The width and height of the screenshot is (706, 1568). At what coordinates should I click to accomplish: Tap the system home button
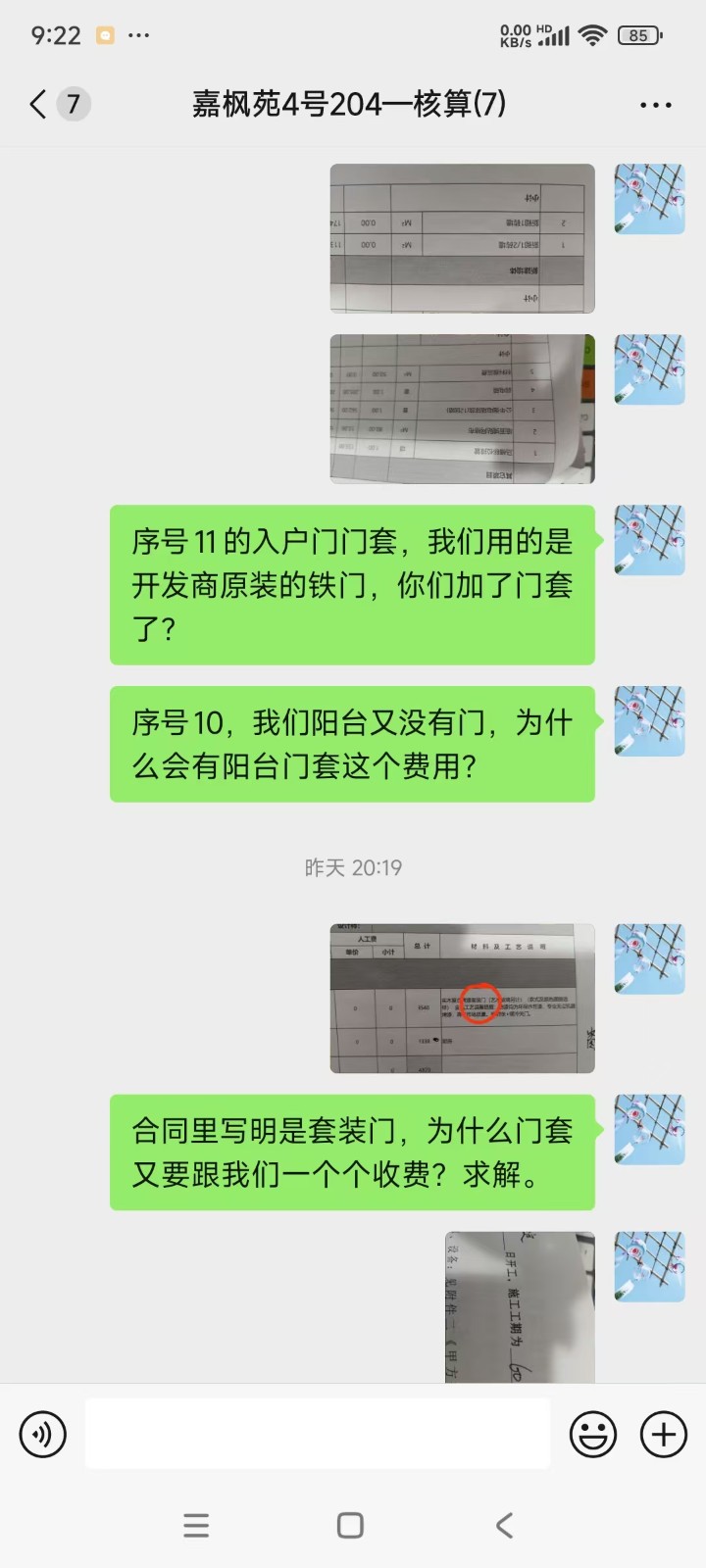(x=350, y=1526)
